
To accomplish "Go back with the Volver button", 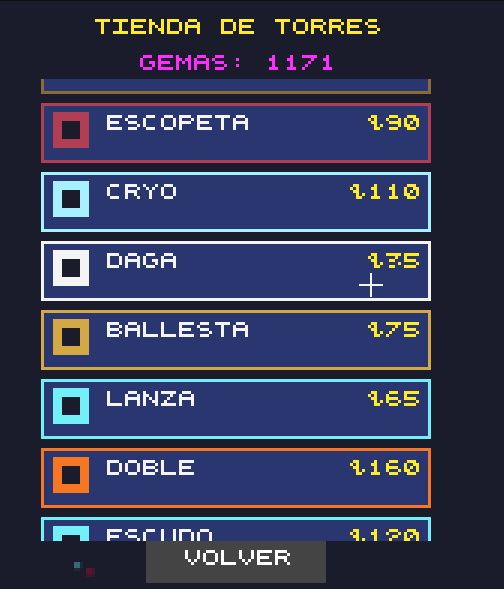I will point(236,562).
